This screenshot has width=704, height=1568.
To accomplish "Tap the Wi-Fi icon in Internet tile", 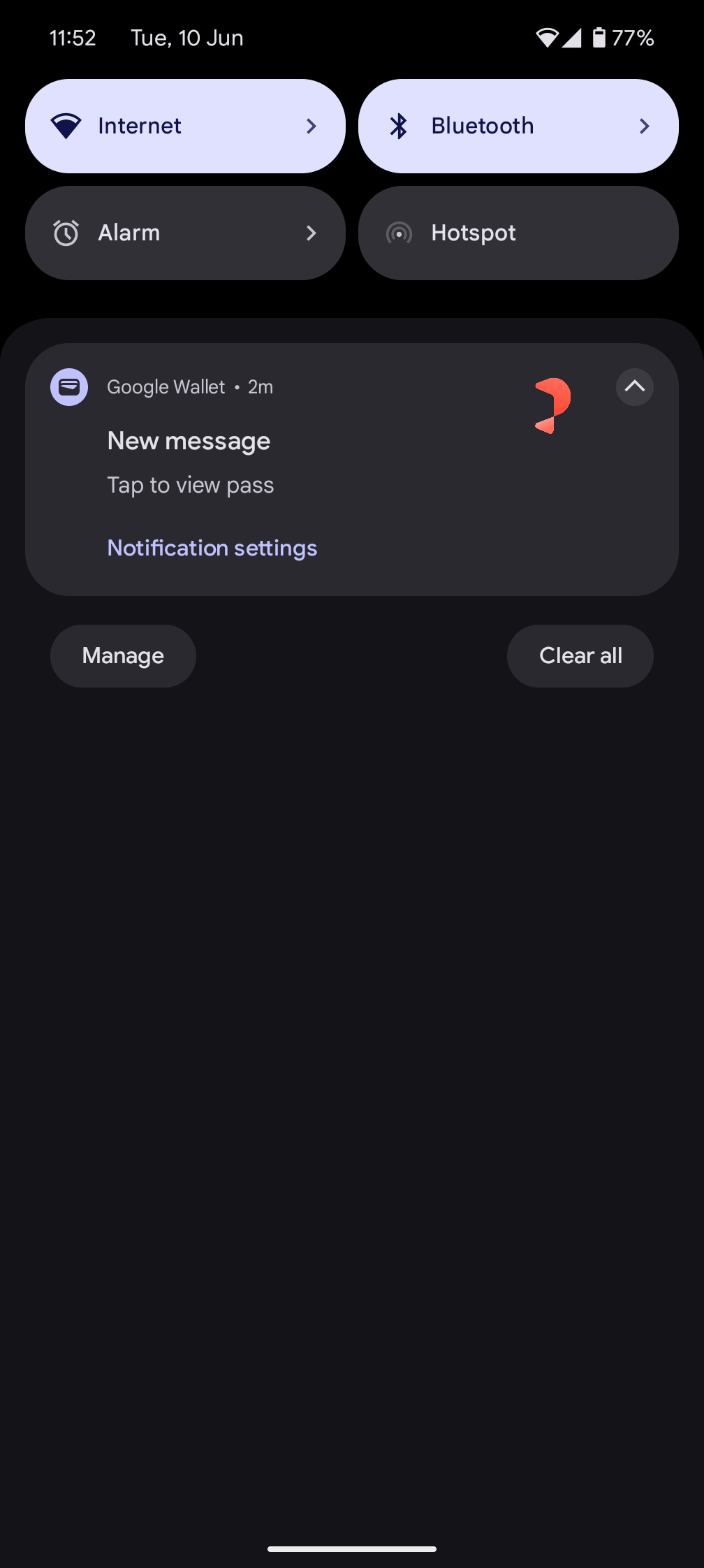I will 65,126.
